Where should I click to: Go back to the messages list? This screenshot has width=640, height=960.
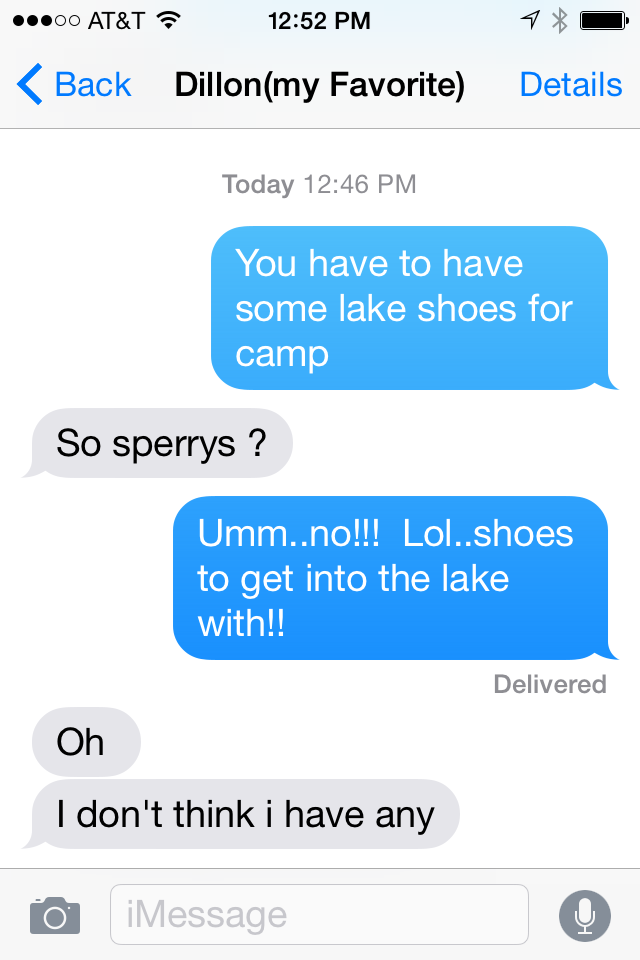point(74,85)
